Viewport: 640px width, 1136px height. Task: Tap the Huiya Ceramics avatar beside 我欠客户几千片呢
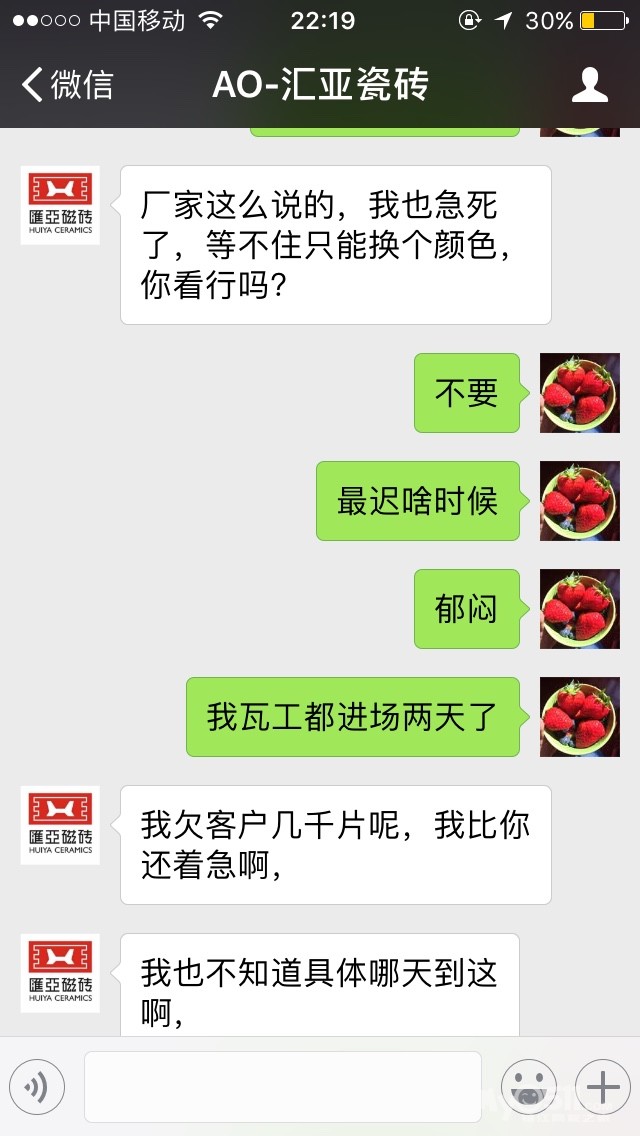coord(60,825)
